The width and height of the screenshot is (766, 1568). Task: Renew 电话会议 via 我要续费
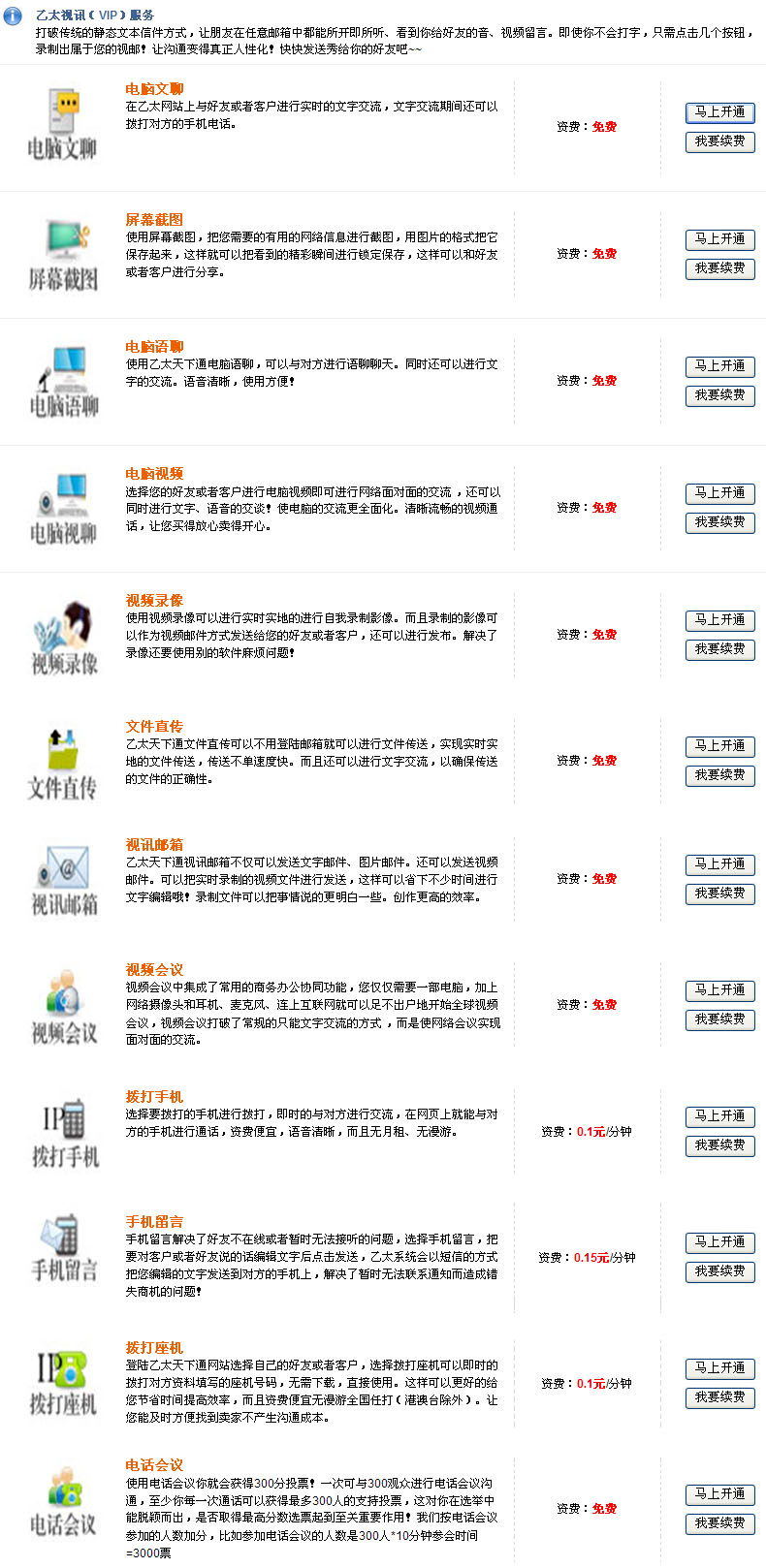point(719,1523)
